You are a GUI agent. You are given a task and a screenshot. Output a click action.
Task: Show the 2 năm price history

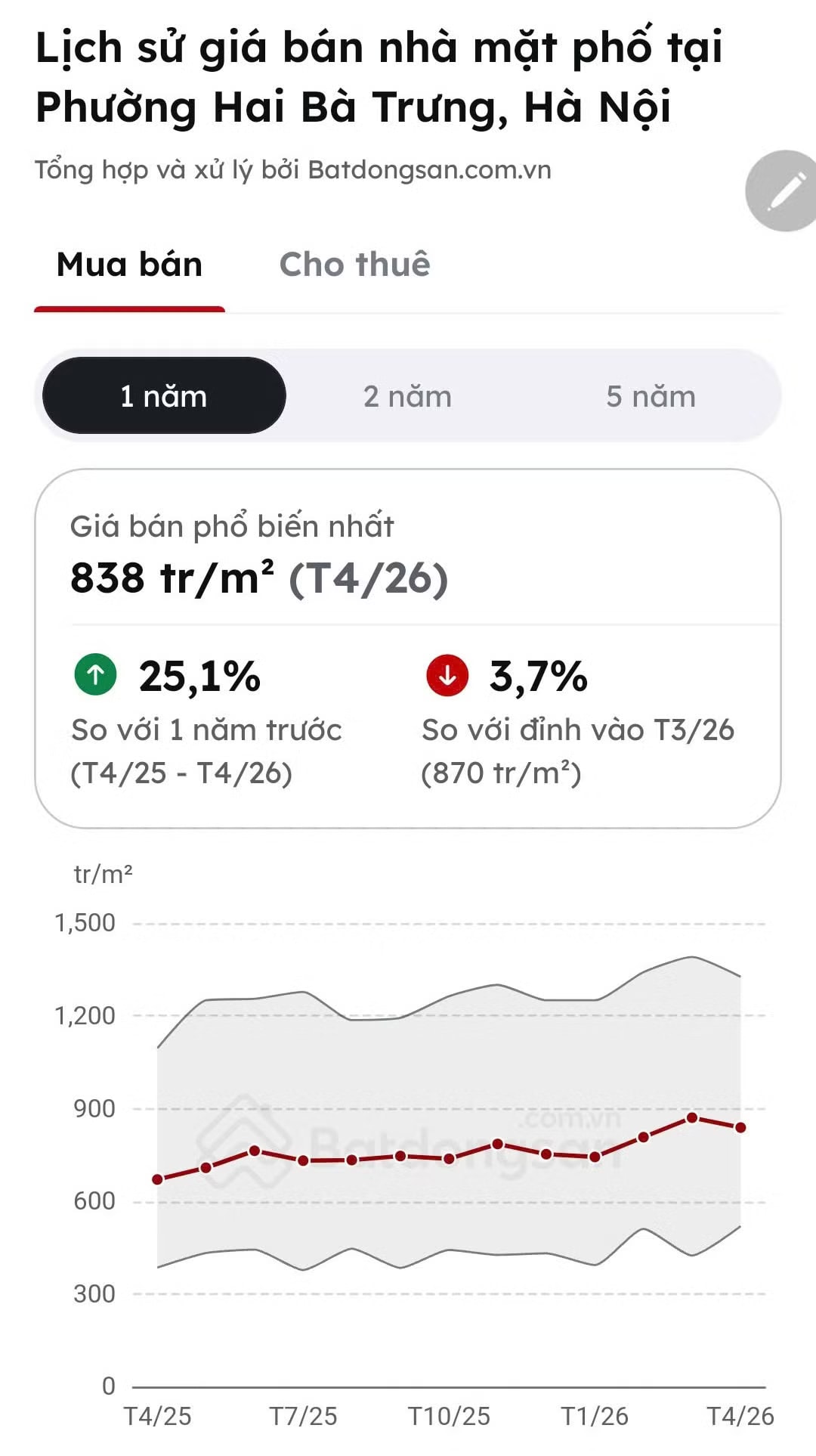pos(408,396)
